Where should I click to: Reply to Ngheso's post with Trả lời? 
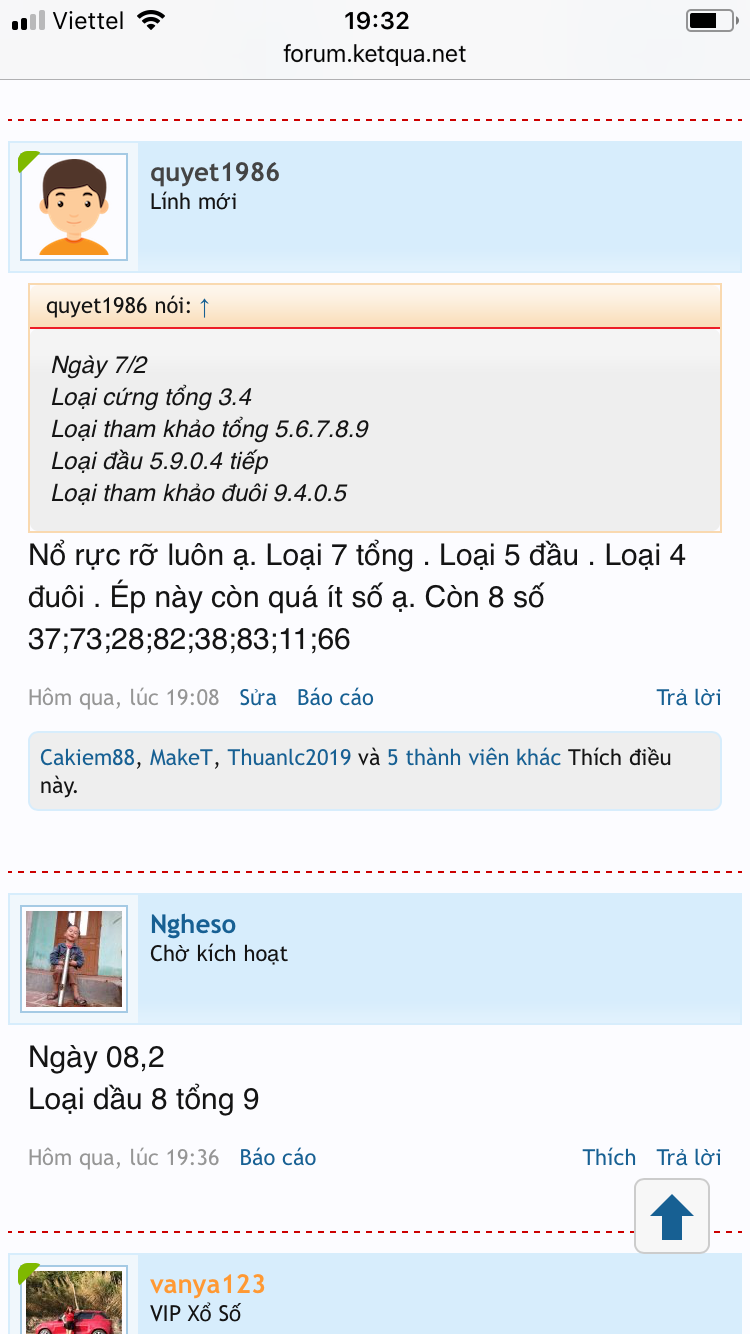689,1157
